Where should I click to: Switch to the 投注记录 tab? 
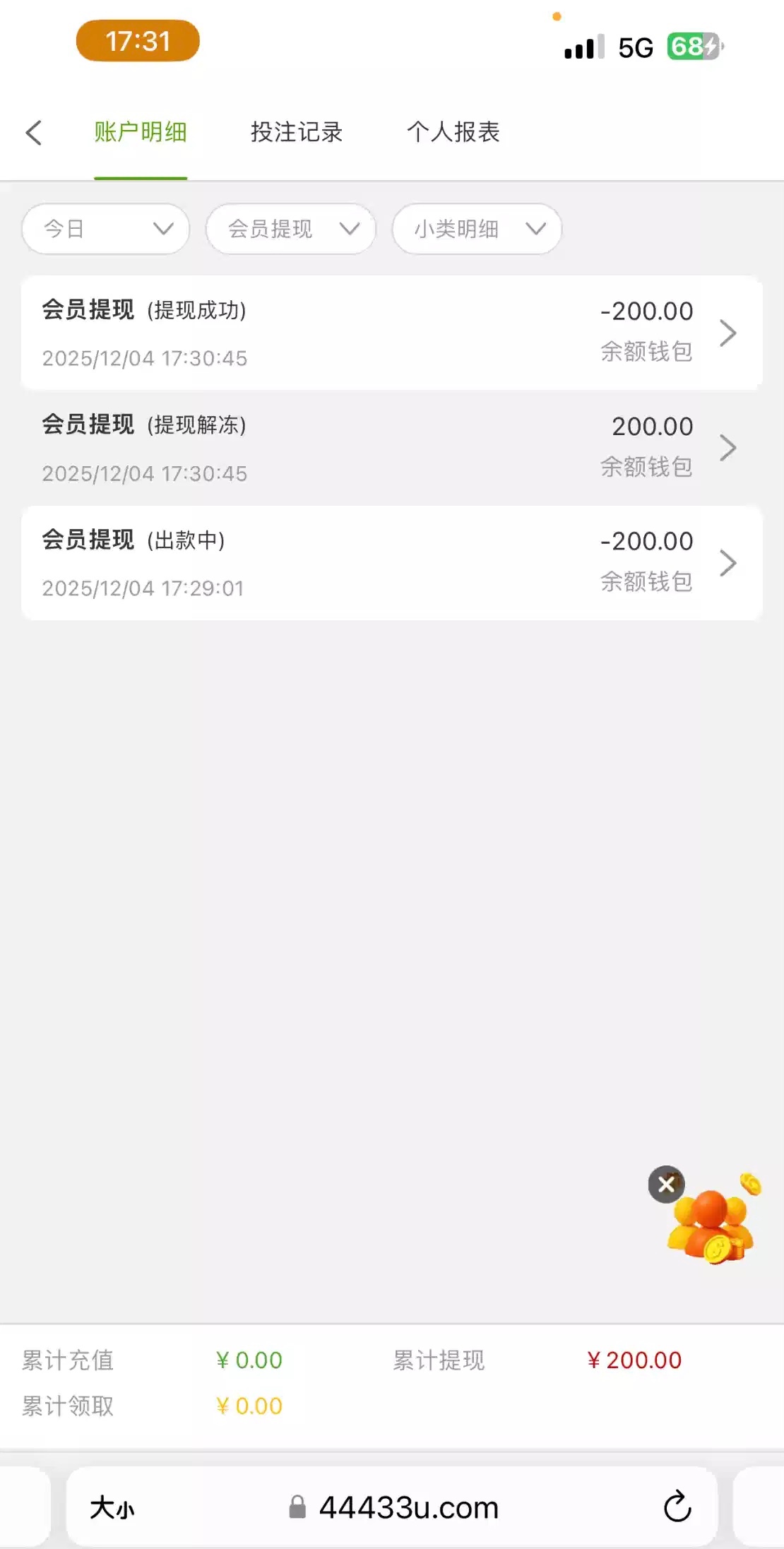tap(297, 133)
